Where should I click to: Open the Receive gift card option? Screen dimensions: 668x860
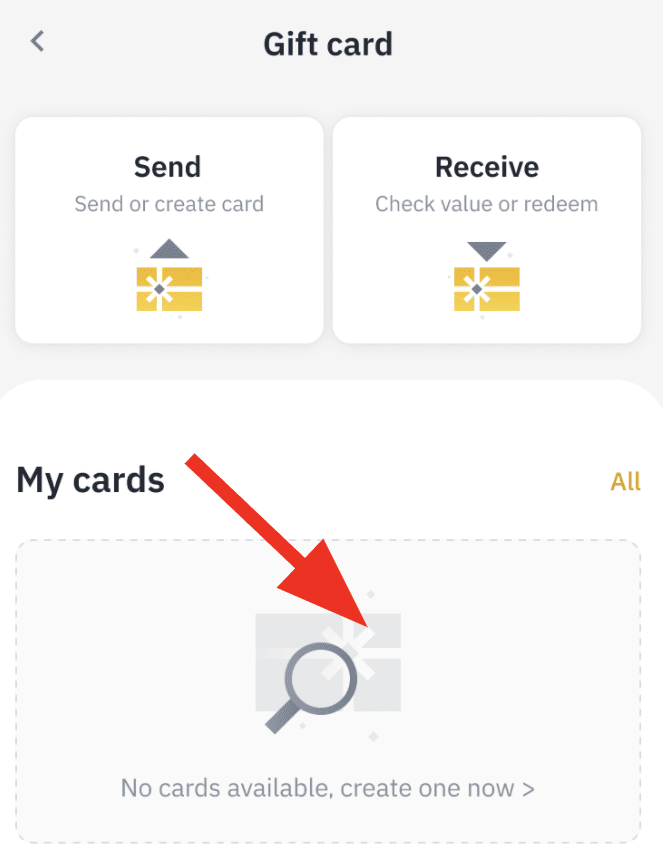(x=486, y=229)
